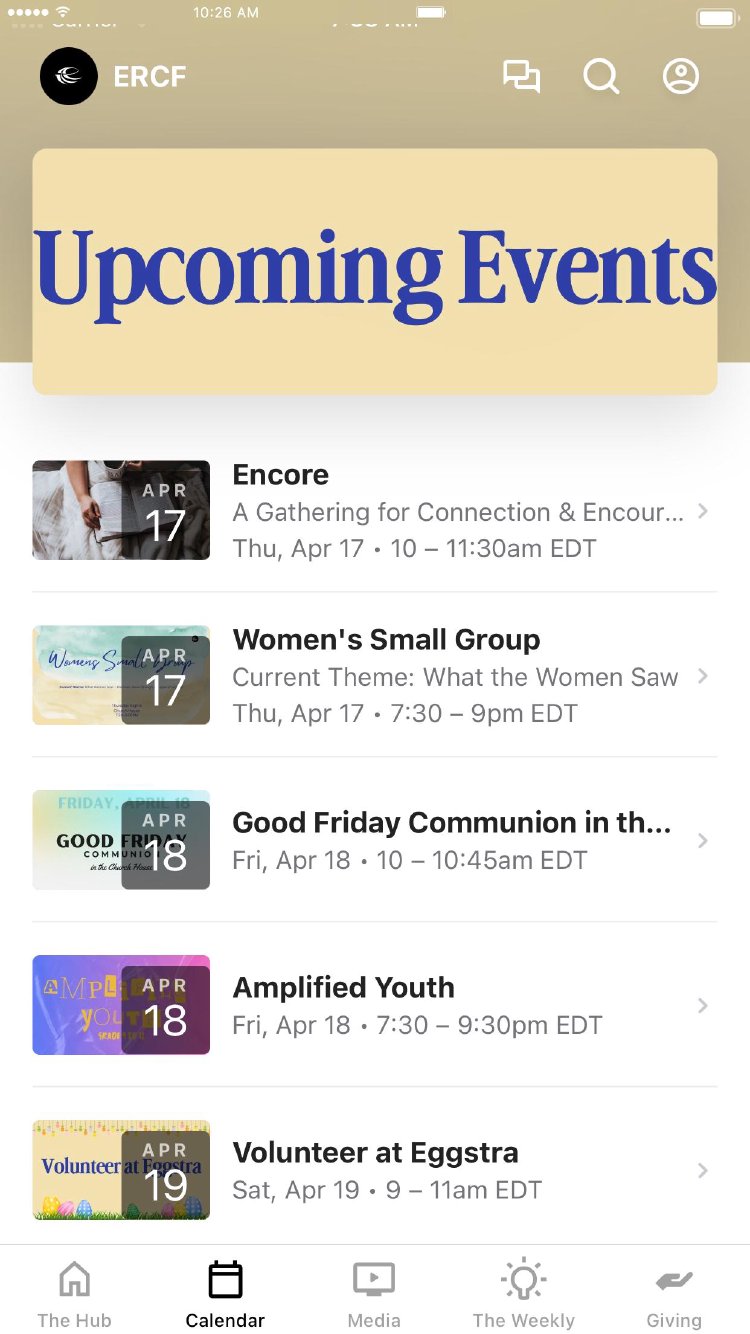Open the Giving tab
Image resolution: width=750 pixels, height=1334 pixels.
(x=674, y=1293)
